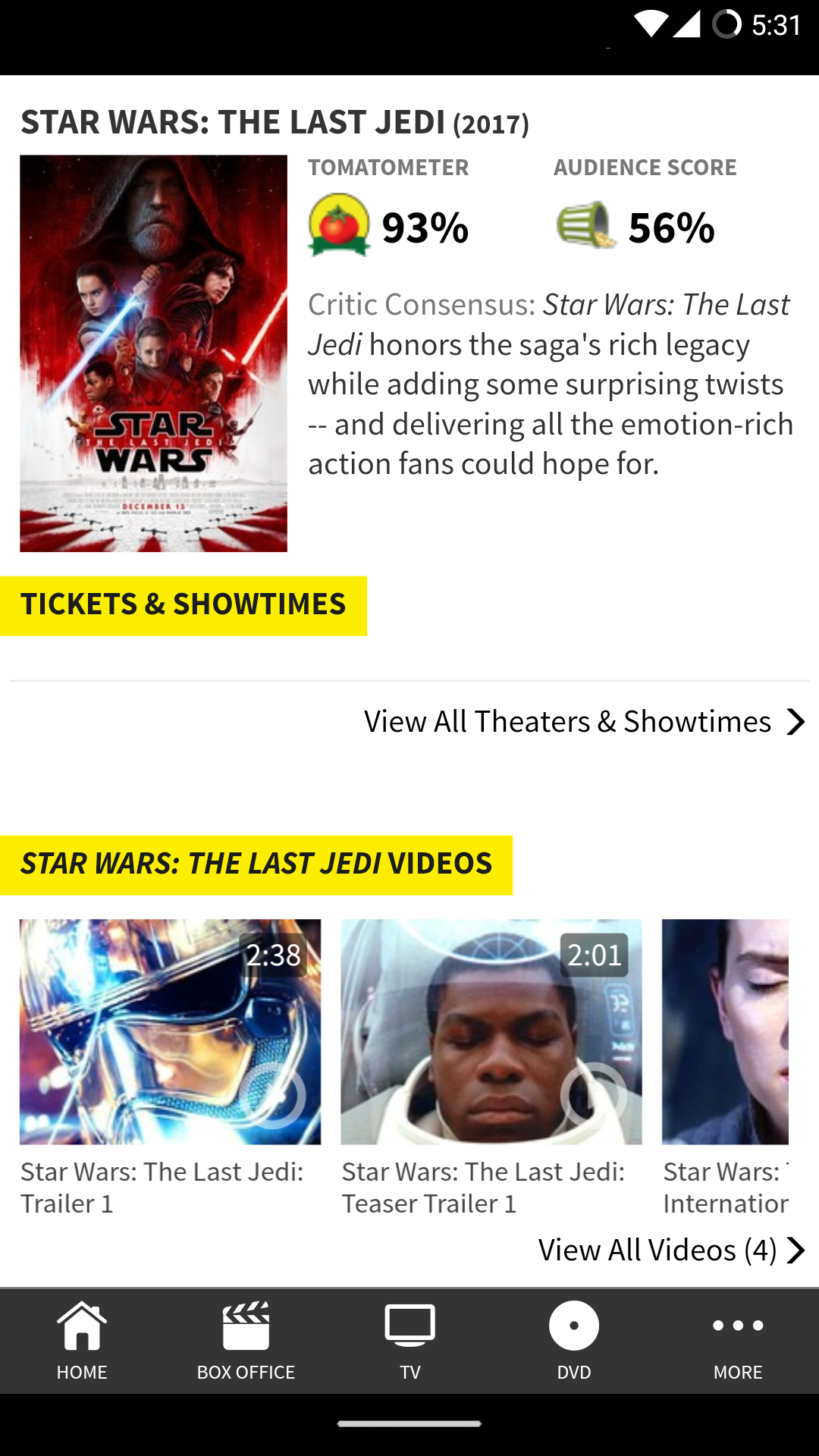Play the Teaser Trailer 1 video
The image size is (819, 1456).
coord(491,1031)
